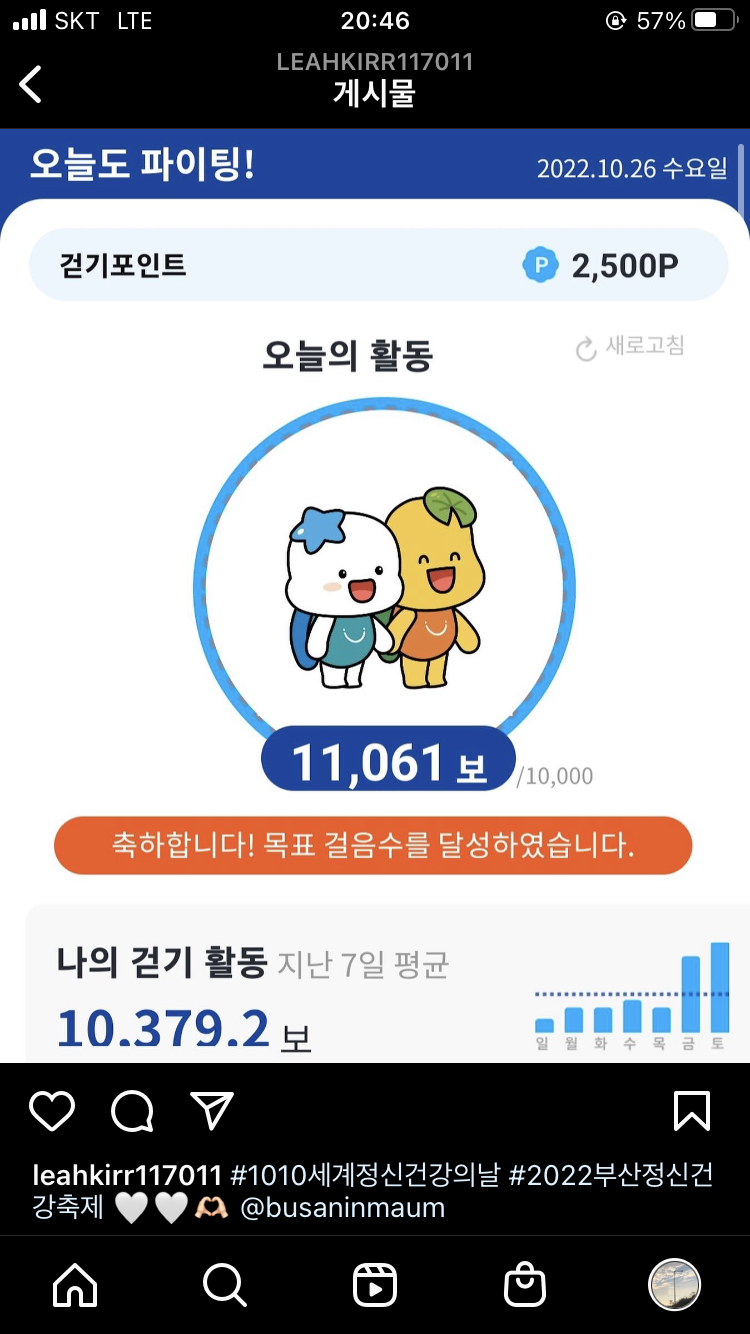The width and height of the screenshot is (750, 1334).
Task: Open hashtag #1010세계정신건강의날
Action: pos(364,1175)
